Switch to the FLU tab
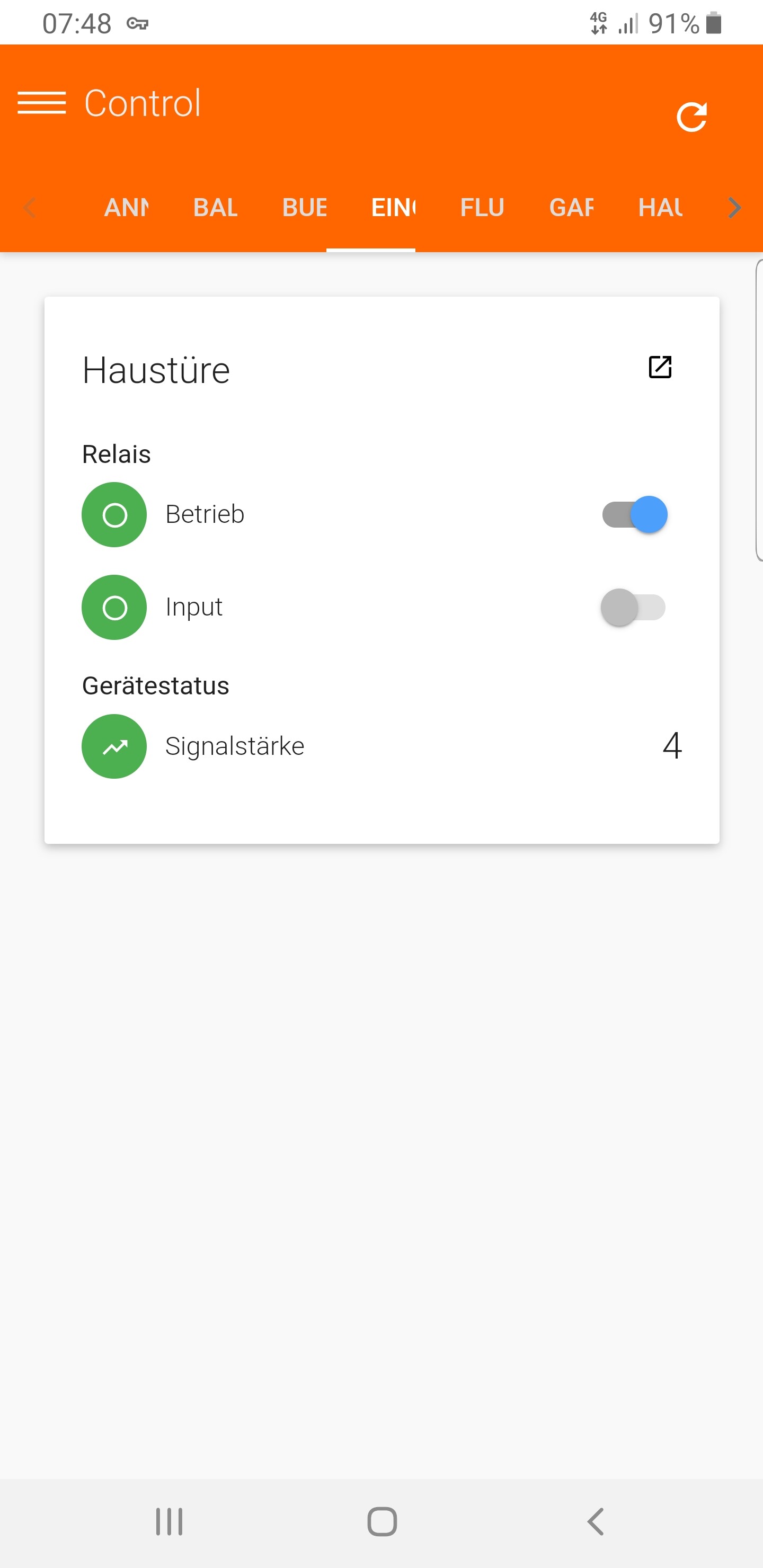The height and width of the screenshot is (1568, 763). point(482,208)
